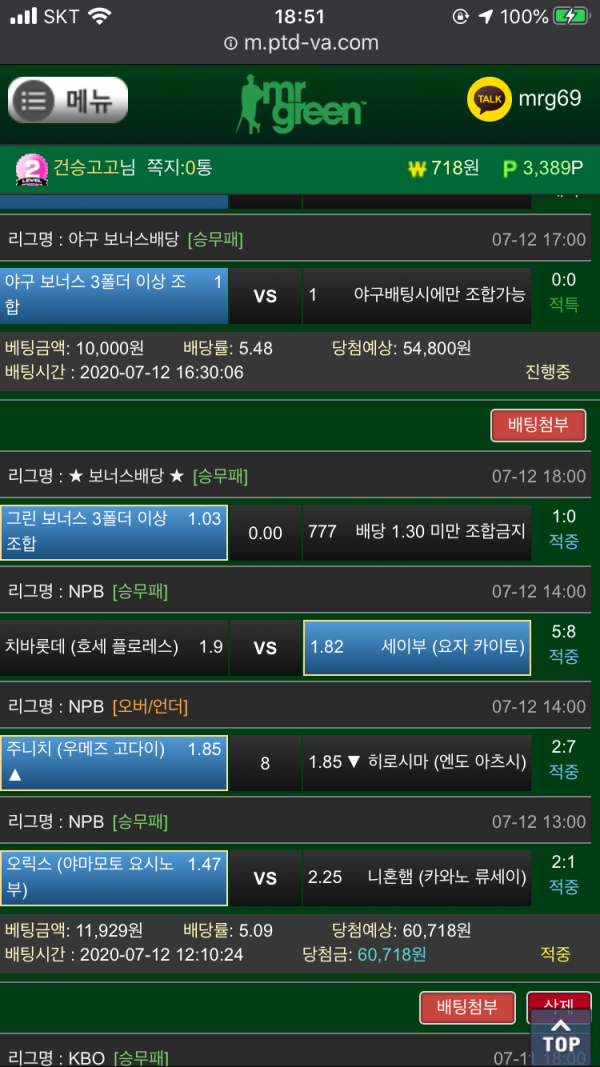Open the address bar m.ptd-va.com

301,42
